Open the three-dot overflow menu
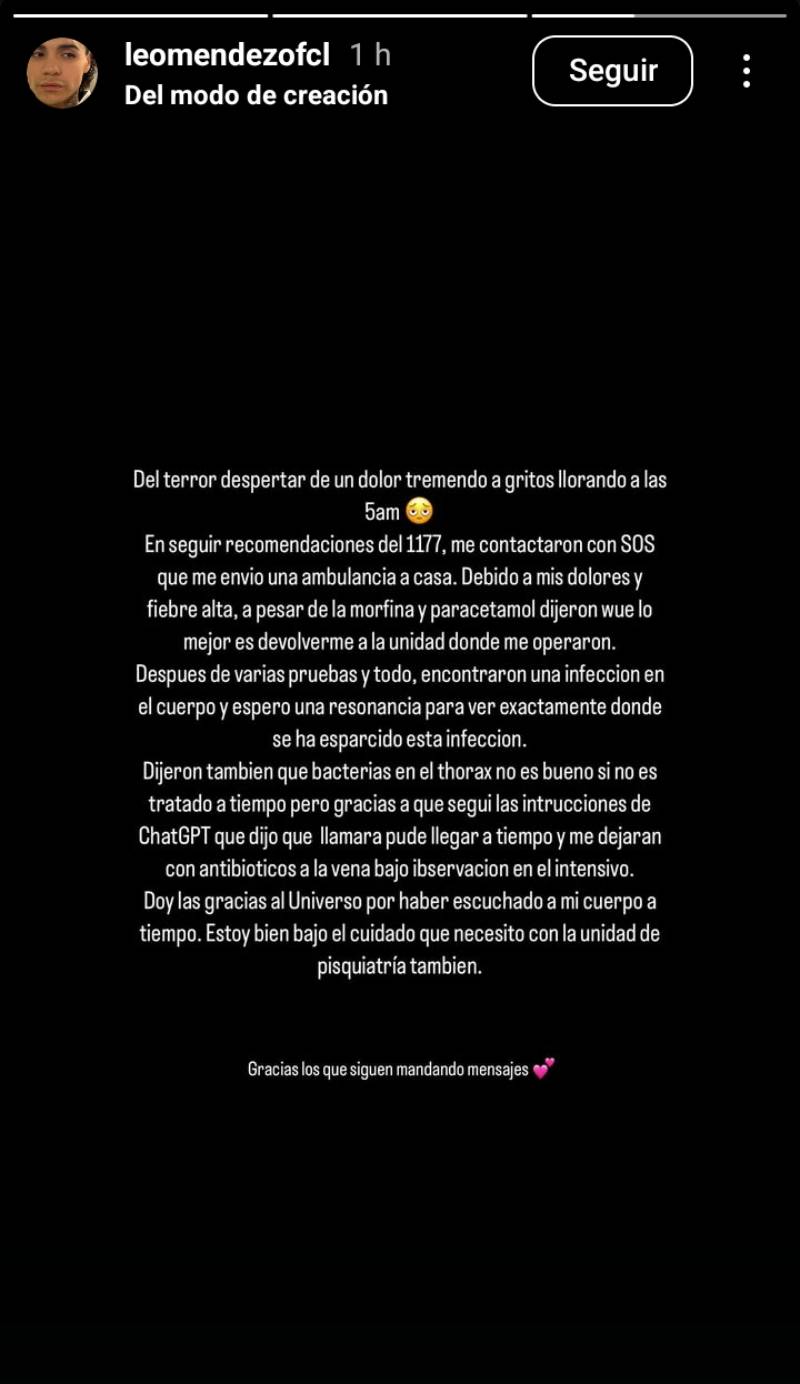The width and height of the screenshot is (800, 1384). (x=746, y=71)
